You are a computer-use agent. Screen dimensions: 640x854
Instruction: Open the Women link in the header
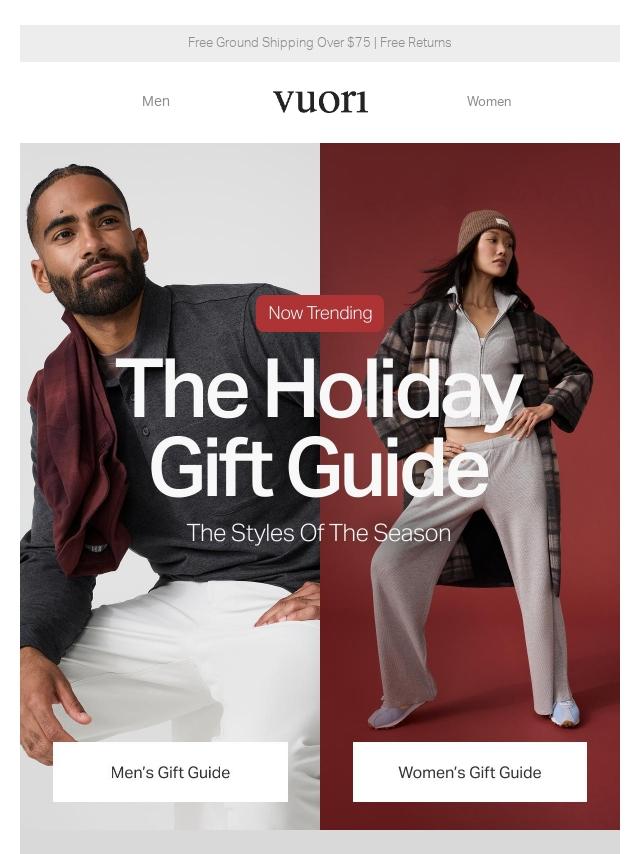click(489, 101)
